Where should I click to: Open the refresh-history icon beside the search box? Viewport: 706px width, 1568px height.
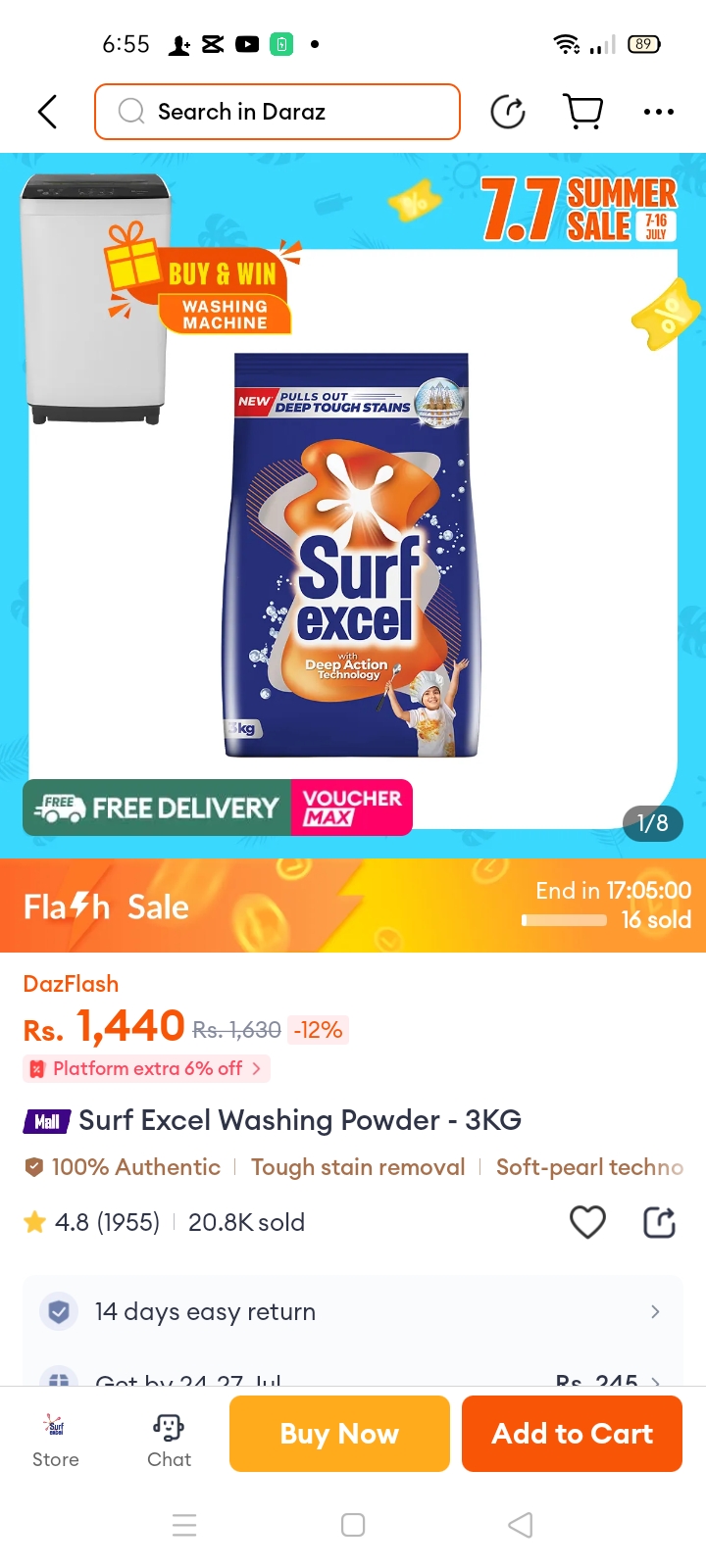coord(508,112)
